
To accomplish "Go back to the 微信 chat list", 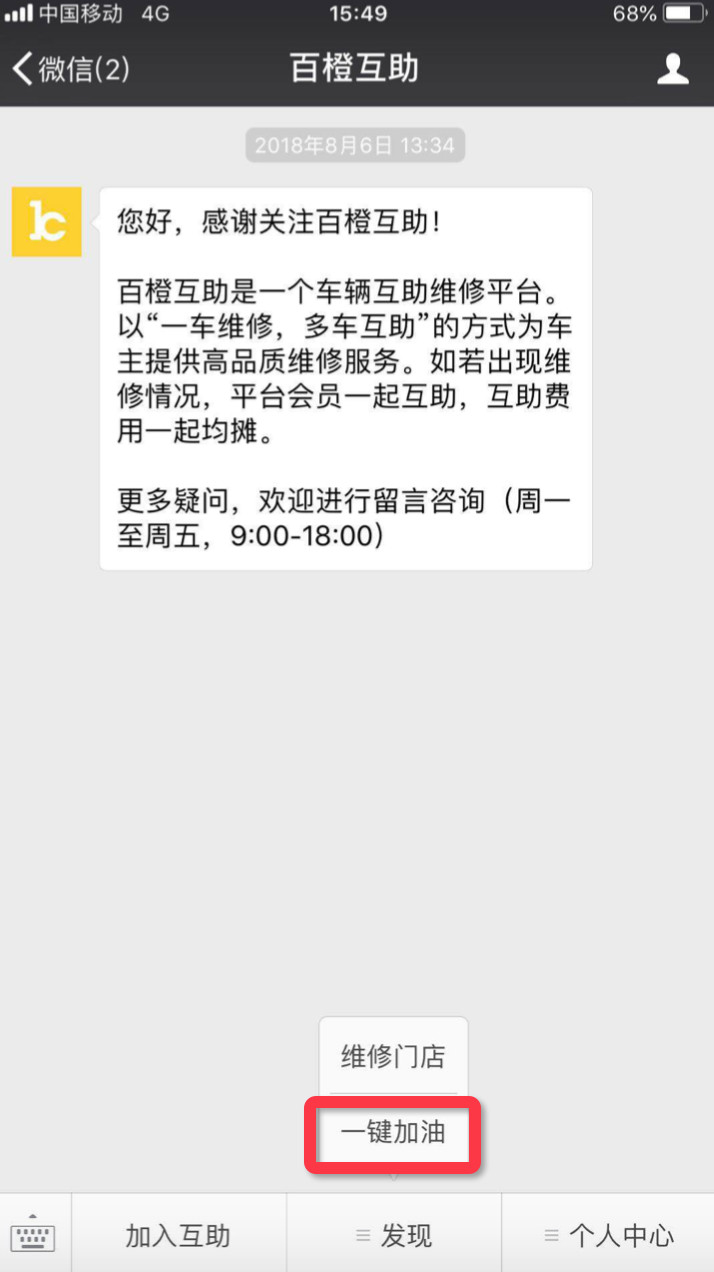I will tap(70, 69).
